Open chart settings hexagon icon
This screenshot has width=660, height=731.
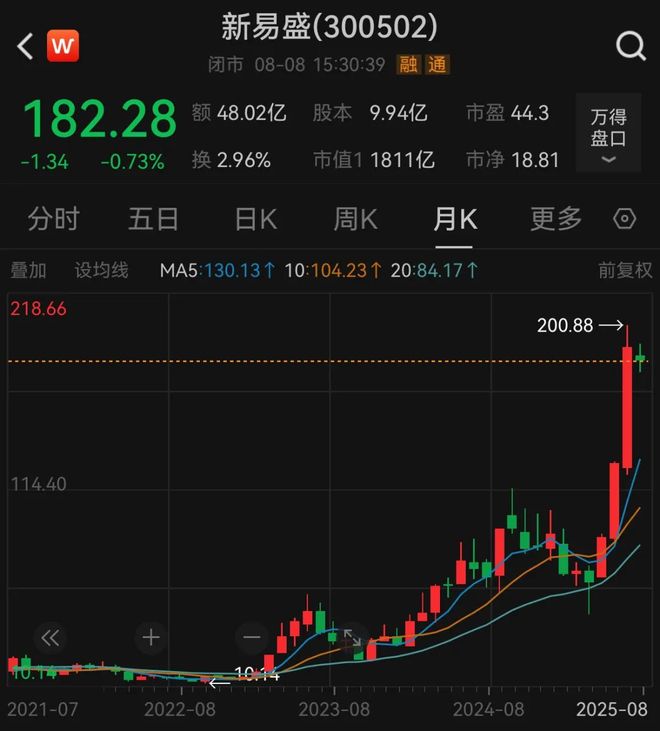(625, 219)
